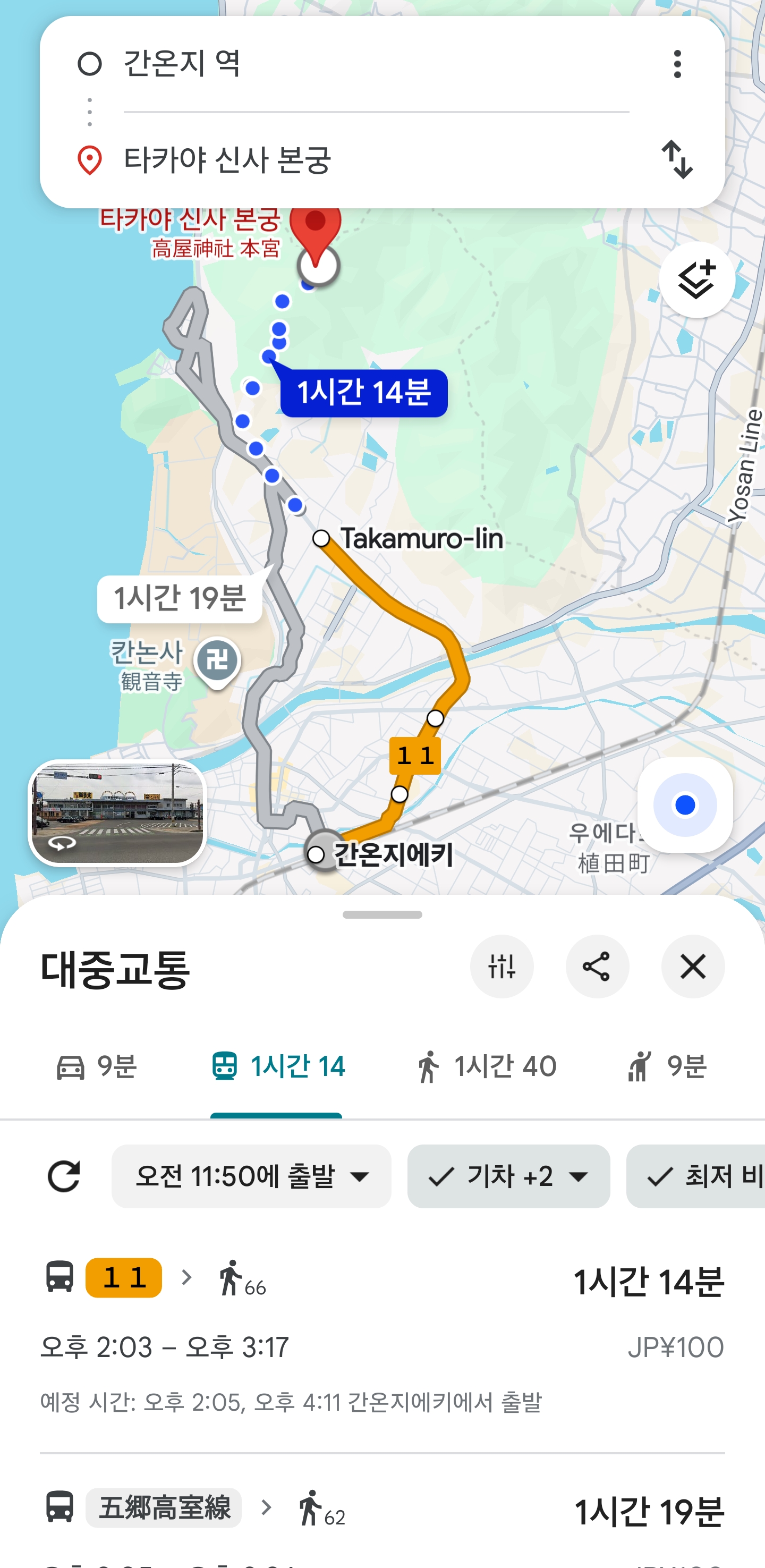The height and width of the screenshot is (1568, 765).
Task: Open the map layers button
Action: click(x=696, y=280)
